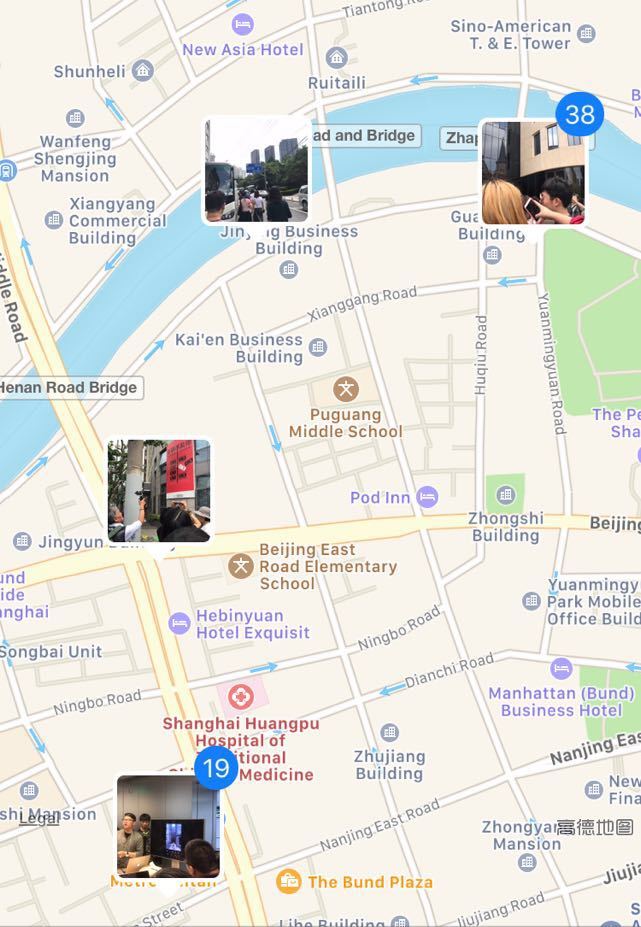
Task: Select Beijing East Road Elementary School marker
Action: tap(240, 566)
